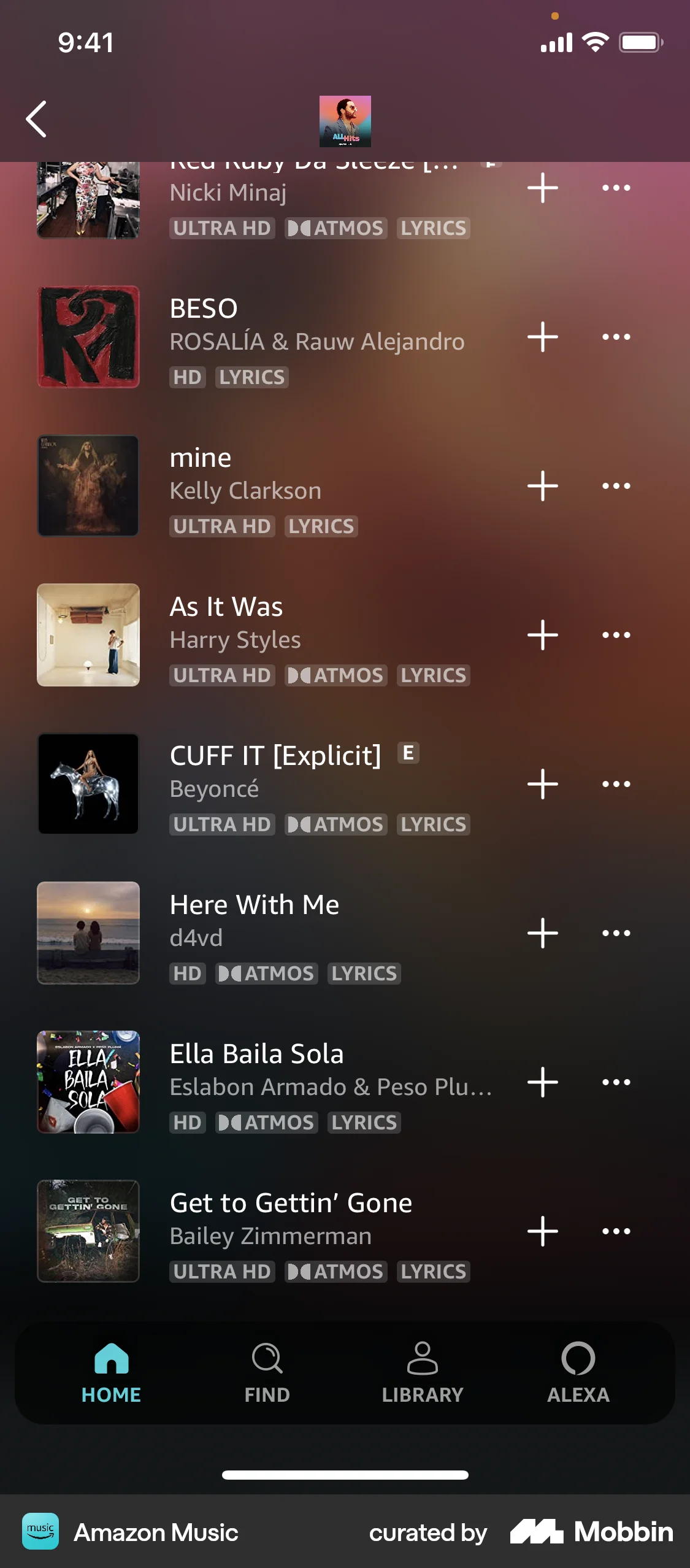Tap the 'Ella Baila Sola' album artwork
Image resolution: width=690 pixels, height=1568 pixels.
(88, 1082)
